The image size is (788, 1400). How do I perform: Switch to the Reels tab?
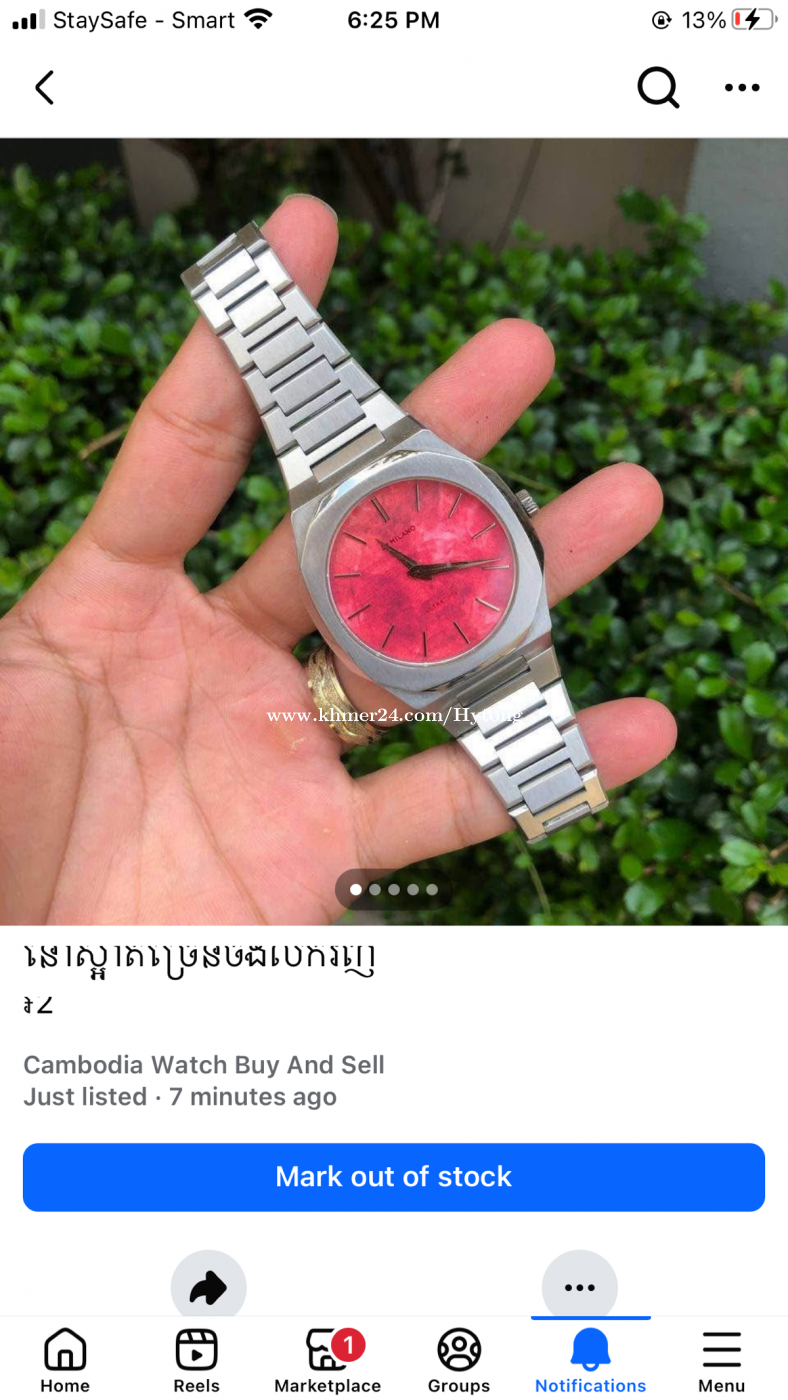[x=197, y=1360]
